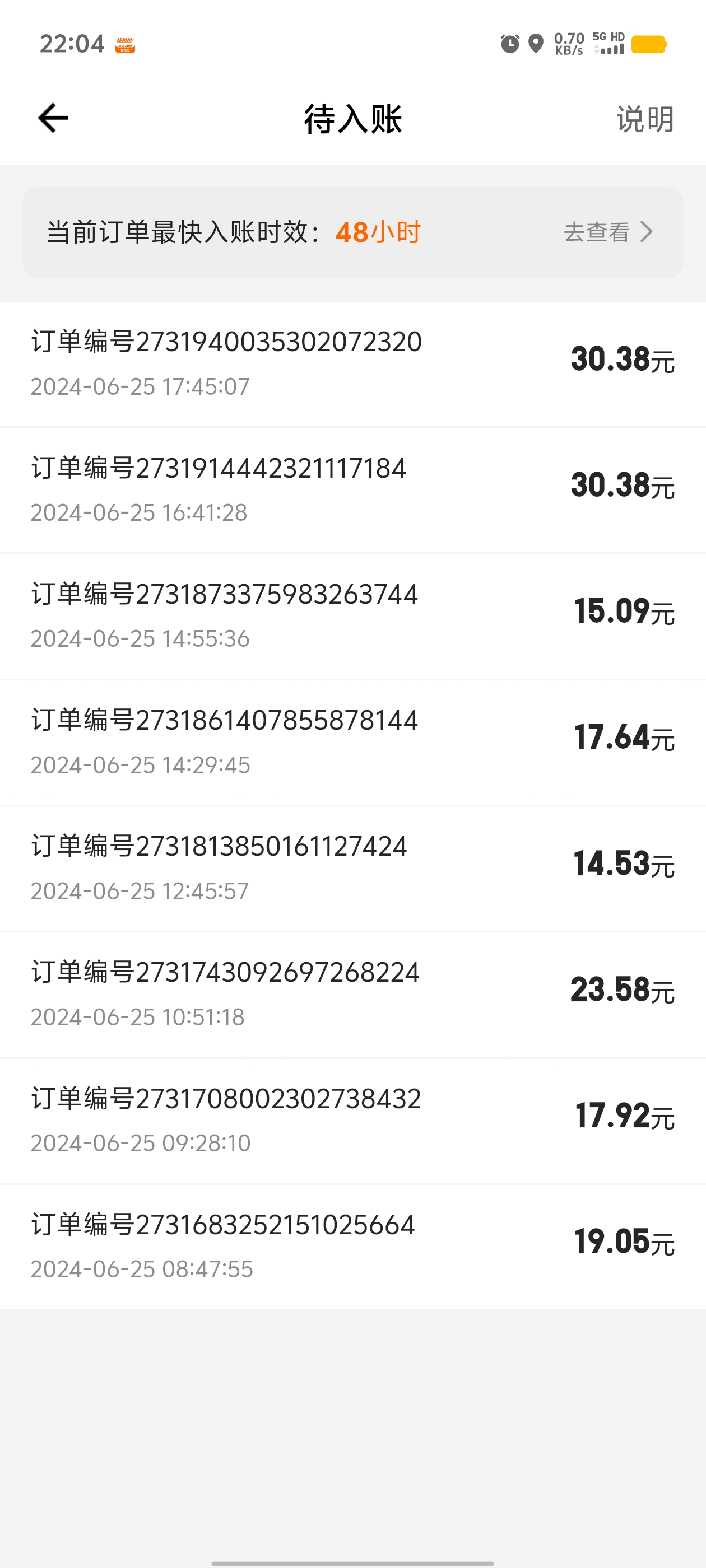This screenshot has height=1568, width=706.
Task: Click the location pin icon in status bar
Action: (x=536, y=43)
